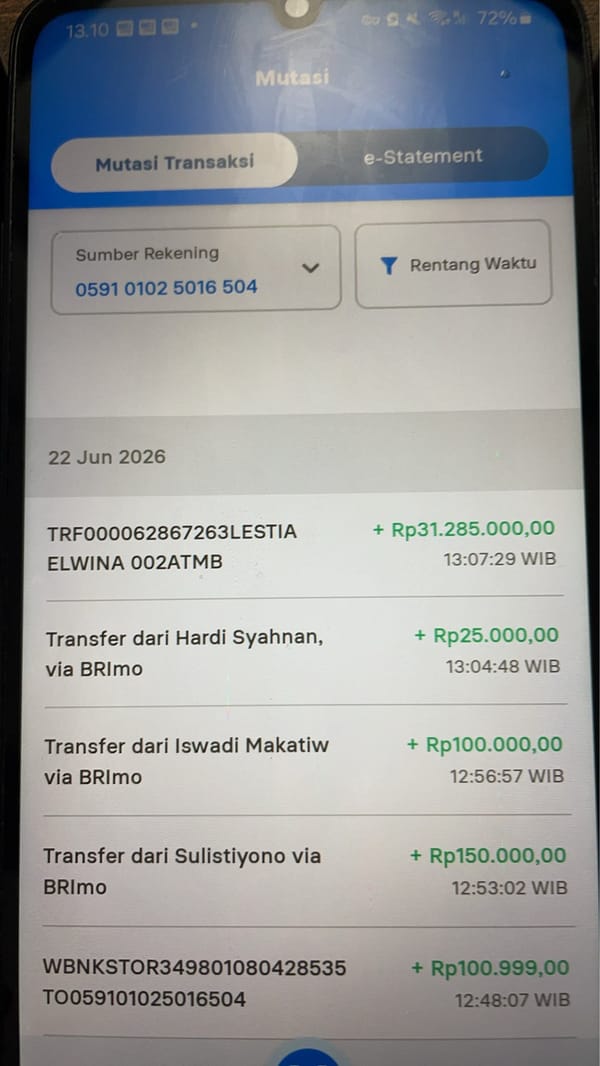Expand the Sumber Rekening dropdown
This screenshot has width=600, height=1066.
(196, 270)
